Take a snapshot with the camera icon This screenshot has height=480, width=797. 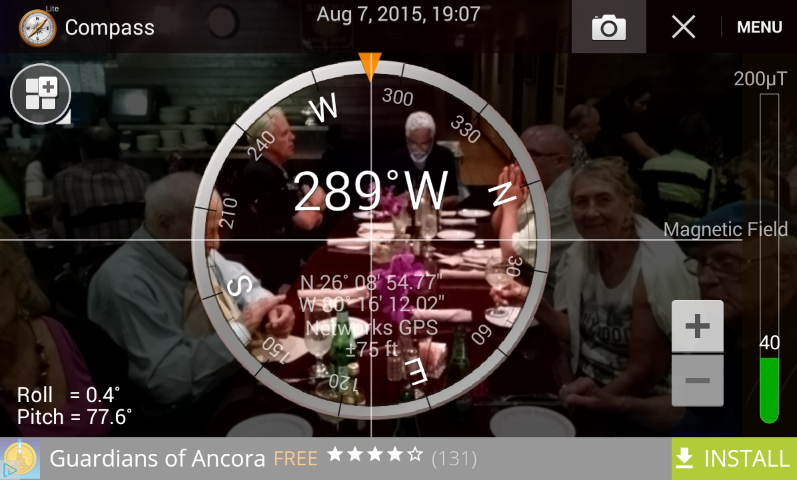tap(608, 27)
